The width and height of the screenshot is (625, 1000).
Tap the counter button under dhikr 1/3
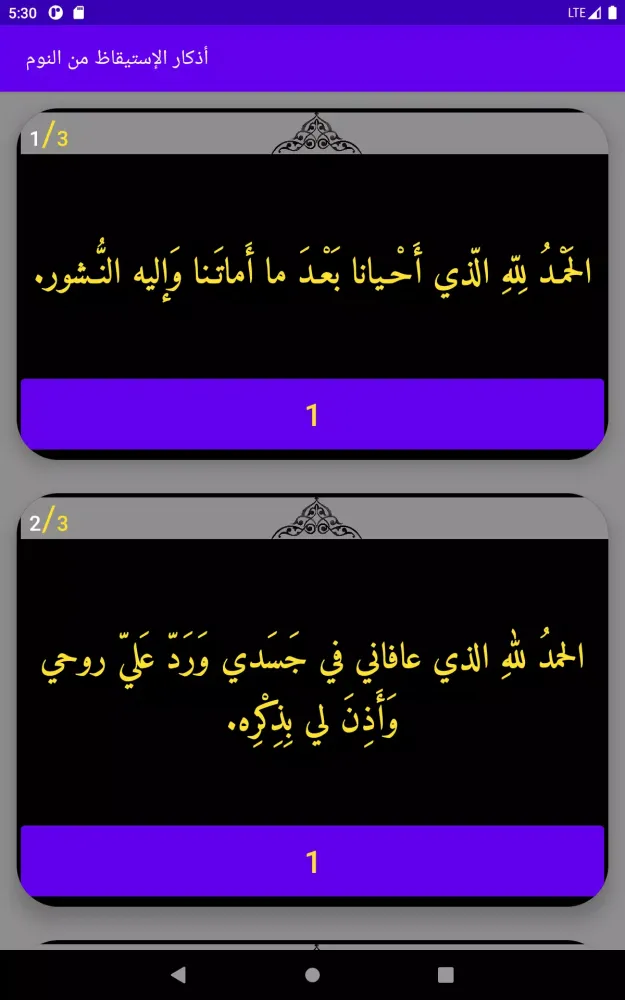click(x=312, y=415)
